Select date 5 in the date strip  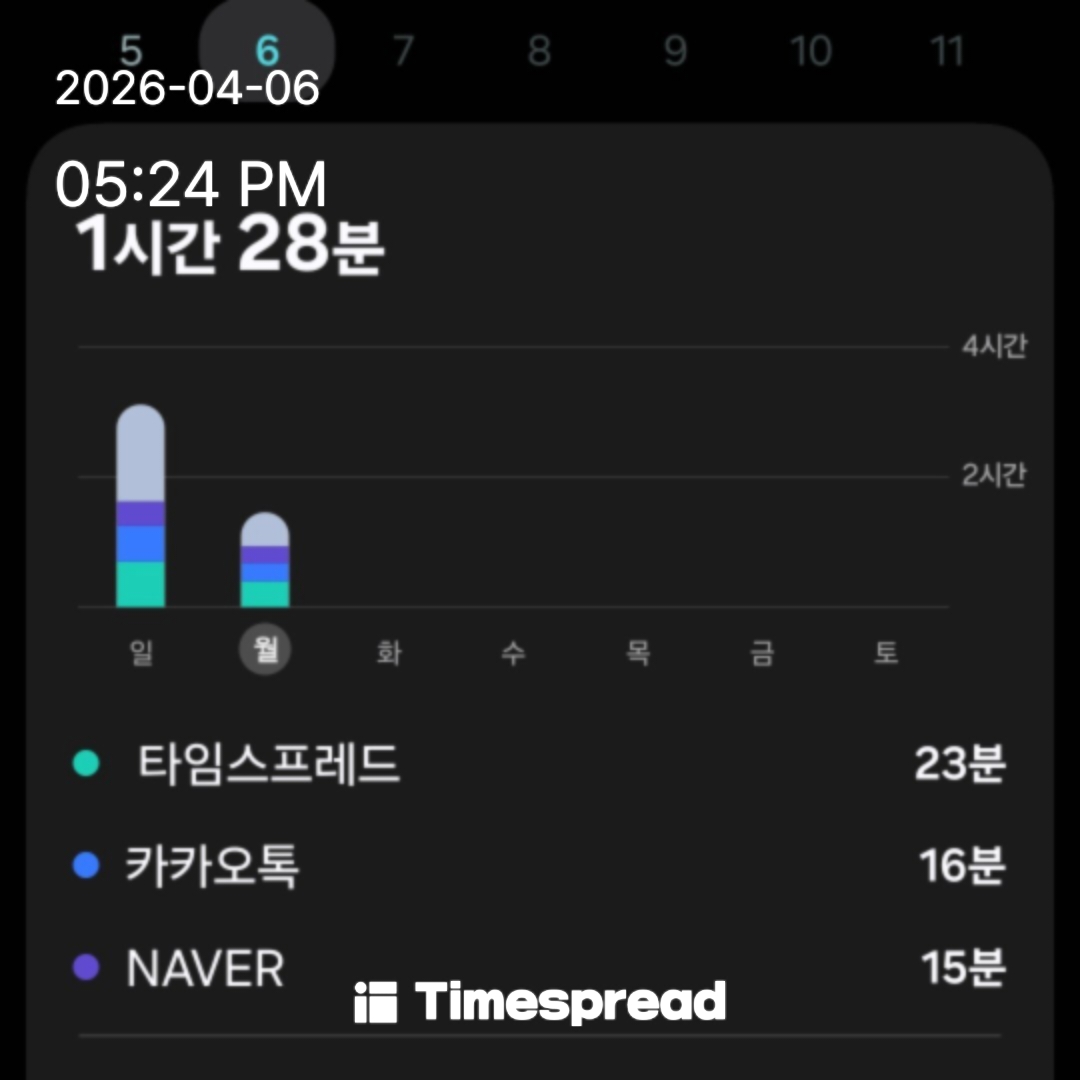point(131,50)
